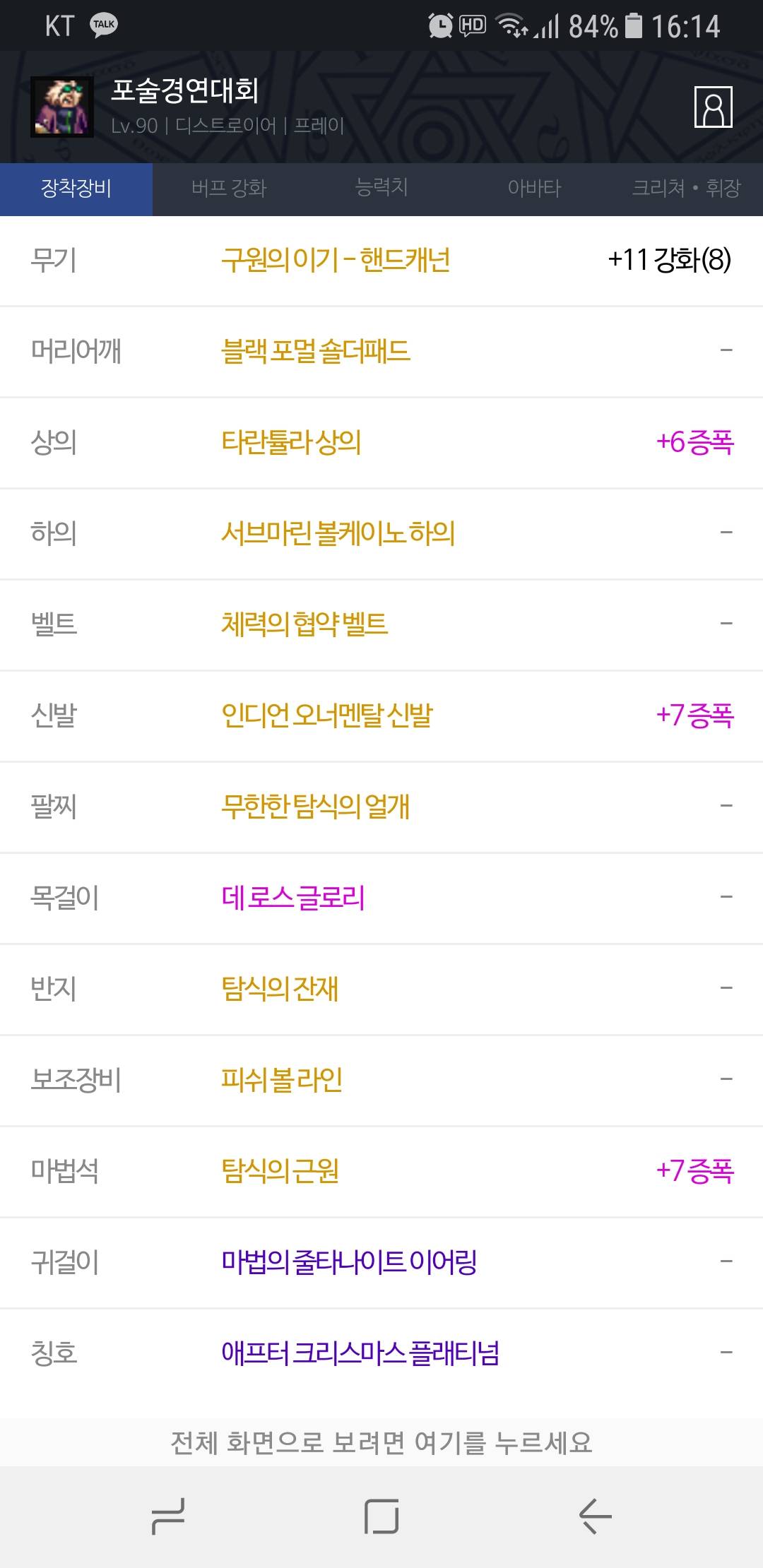Switch to the 능력치 tab
Viewport: 763px width, 1568px height.
tap(381, 189)
